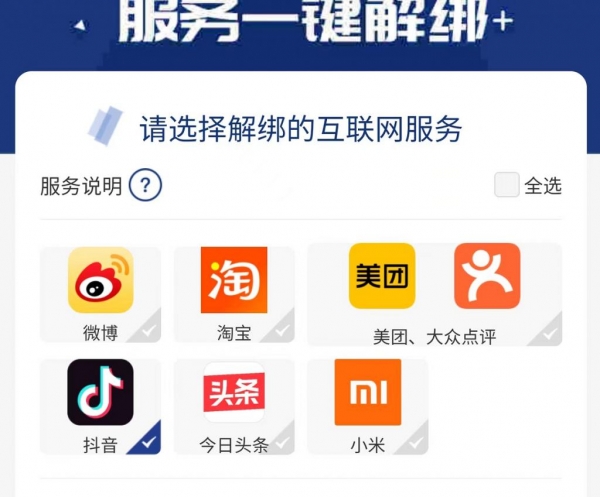Screen dimensions: 600x497
Task: Open the 服务说明 help icon
Action: pos(145,185)
